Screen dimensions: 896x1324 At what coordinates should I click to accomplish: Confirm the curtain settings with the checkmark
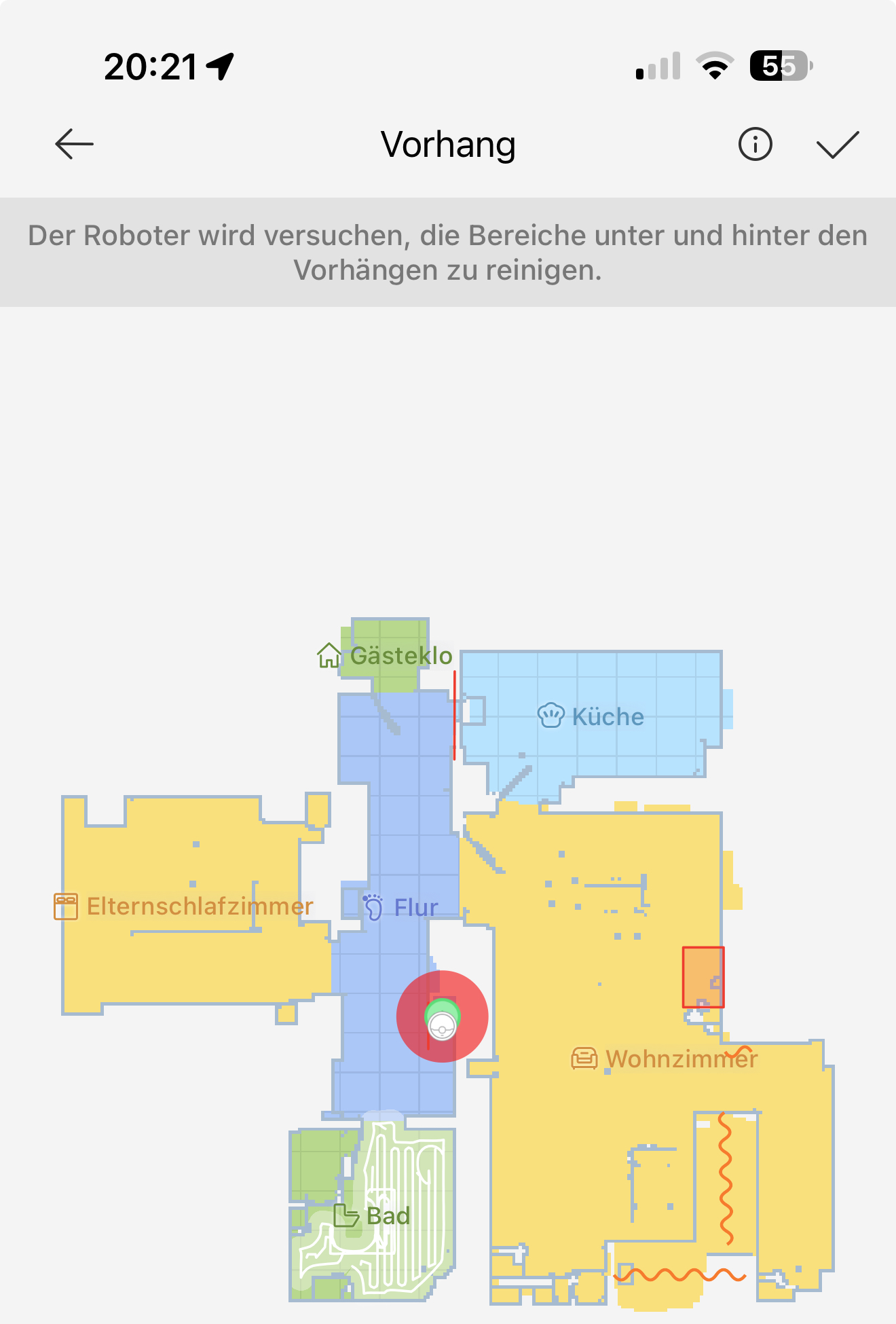(x=838, y=144)
